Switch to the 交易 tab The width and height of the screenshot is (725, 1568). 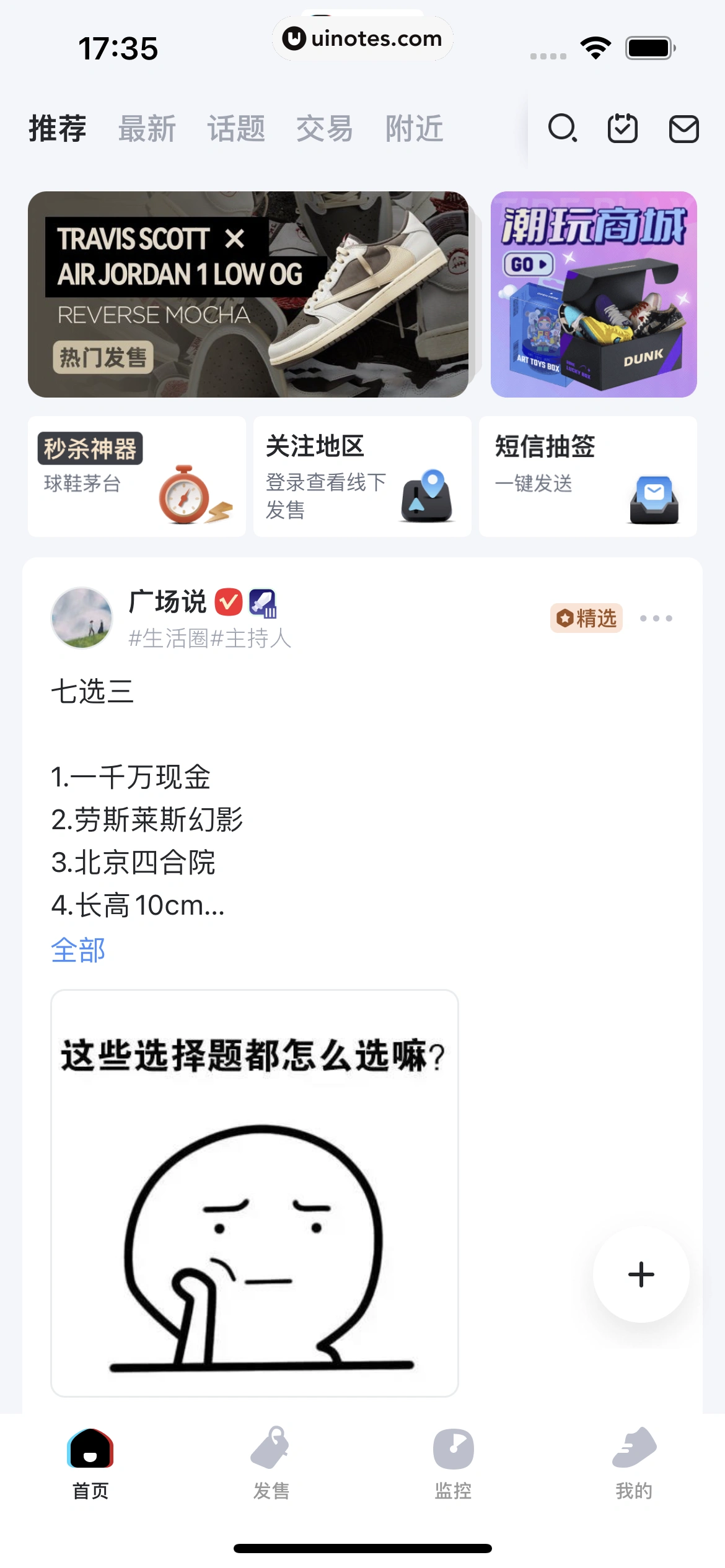coord(325,129)
